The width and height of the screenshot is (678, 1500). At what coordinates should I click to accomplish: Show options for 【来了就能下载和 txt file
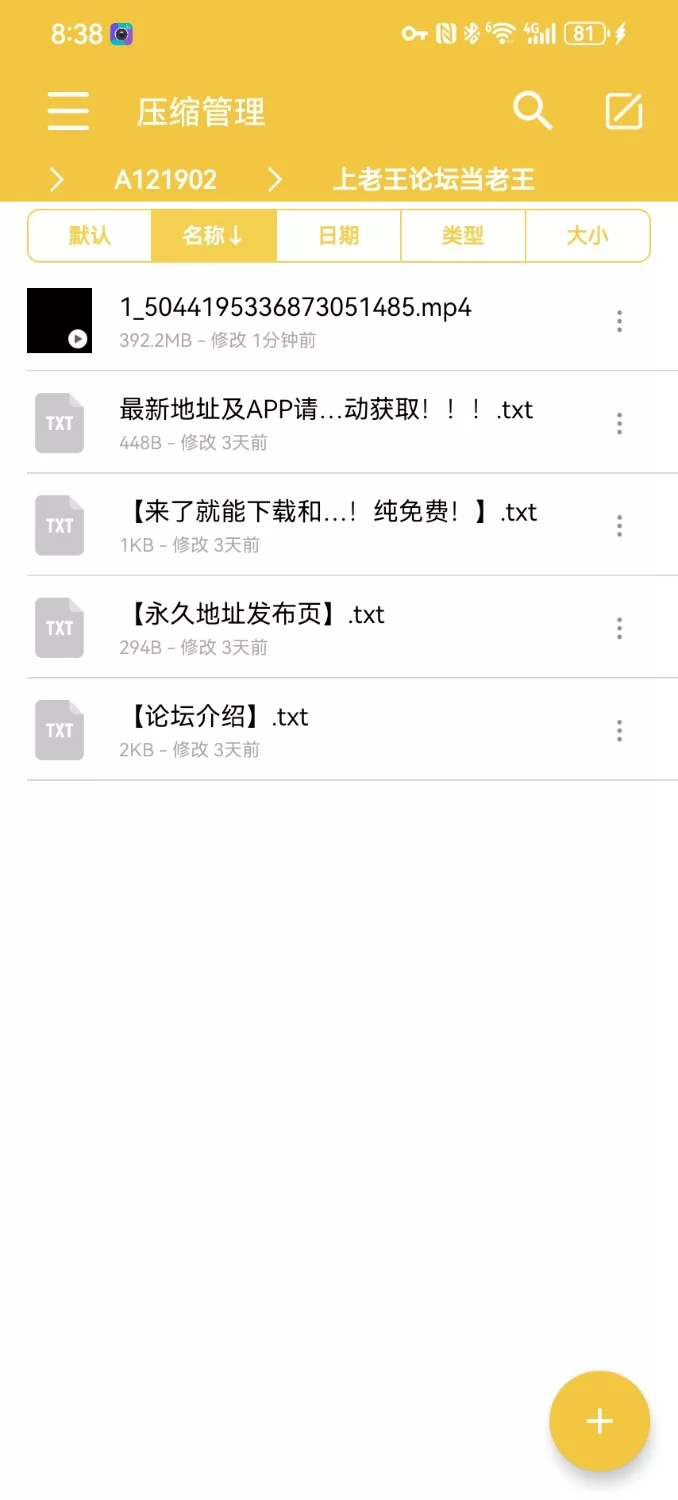(x=620, y=525)
